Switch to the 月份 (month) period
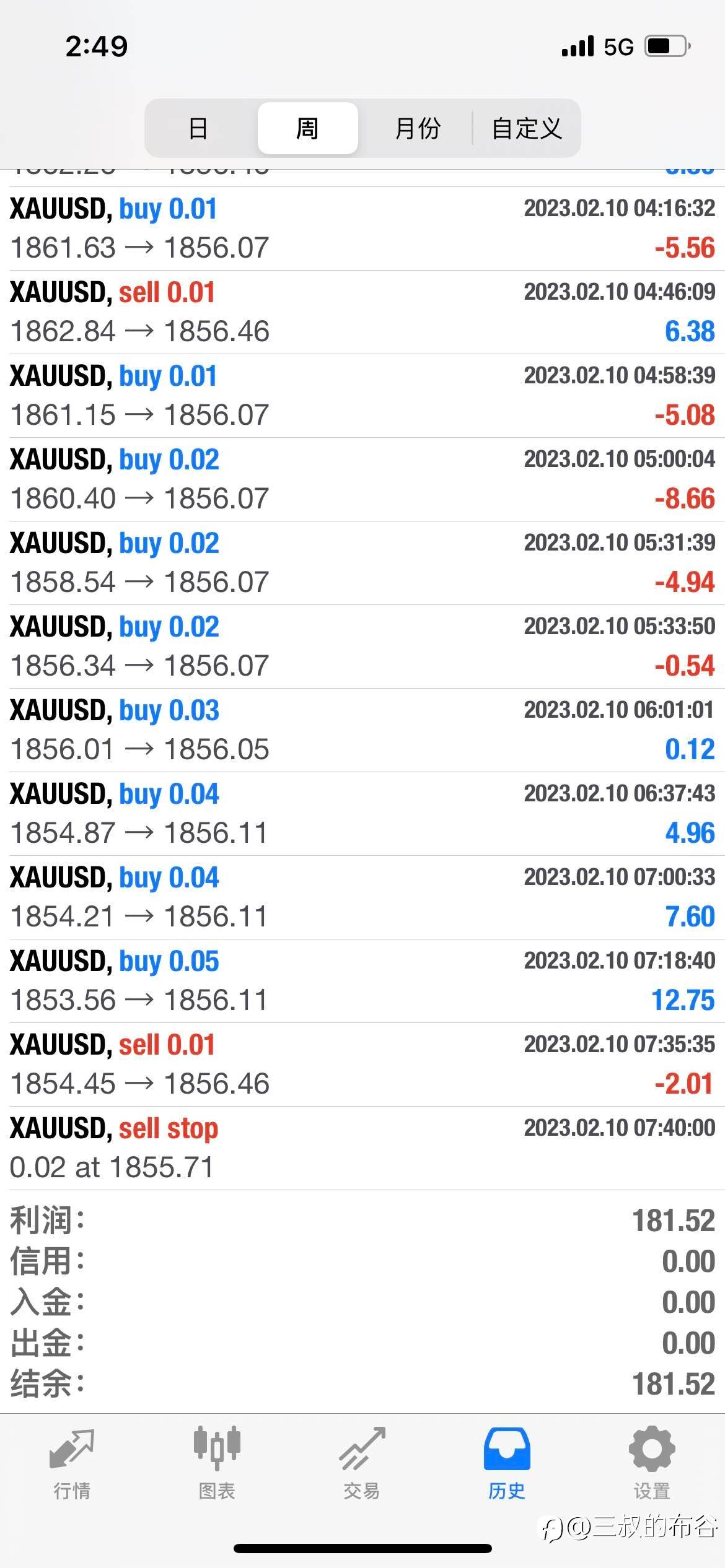The height and width of the screenshot is (1568, 725). point(417,128)
